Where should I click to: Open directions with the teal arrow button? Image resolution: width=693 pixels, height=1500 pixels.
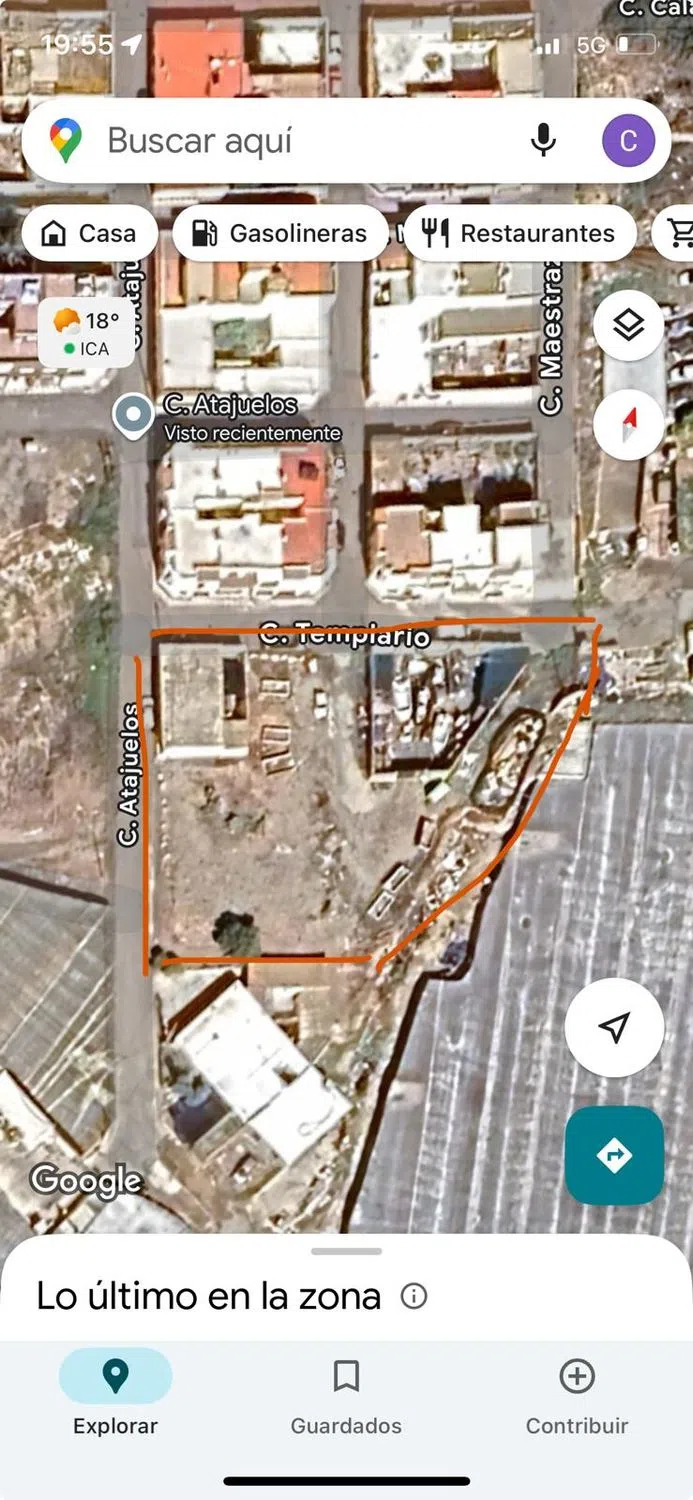[x=614, y=1155]
